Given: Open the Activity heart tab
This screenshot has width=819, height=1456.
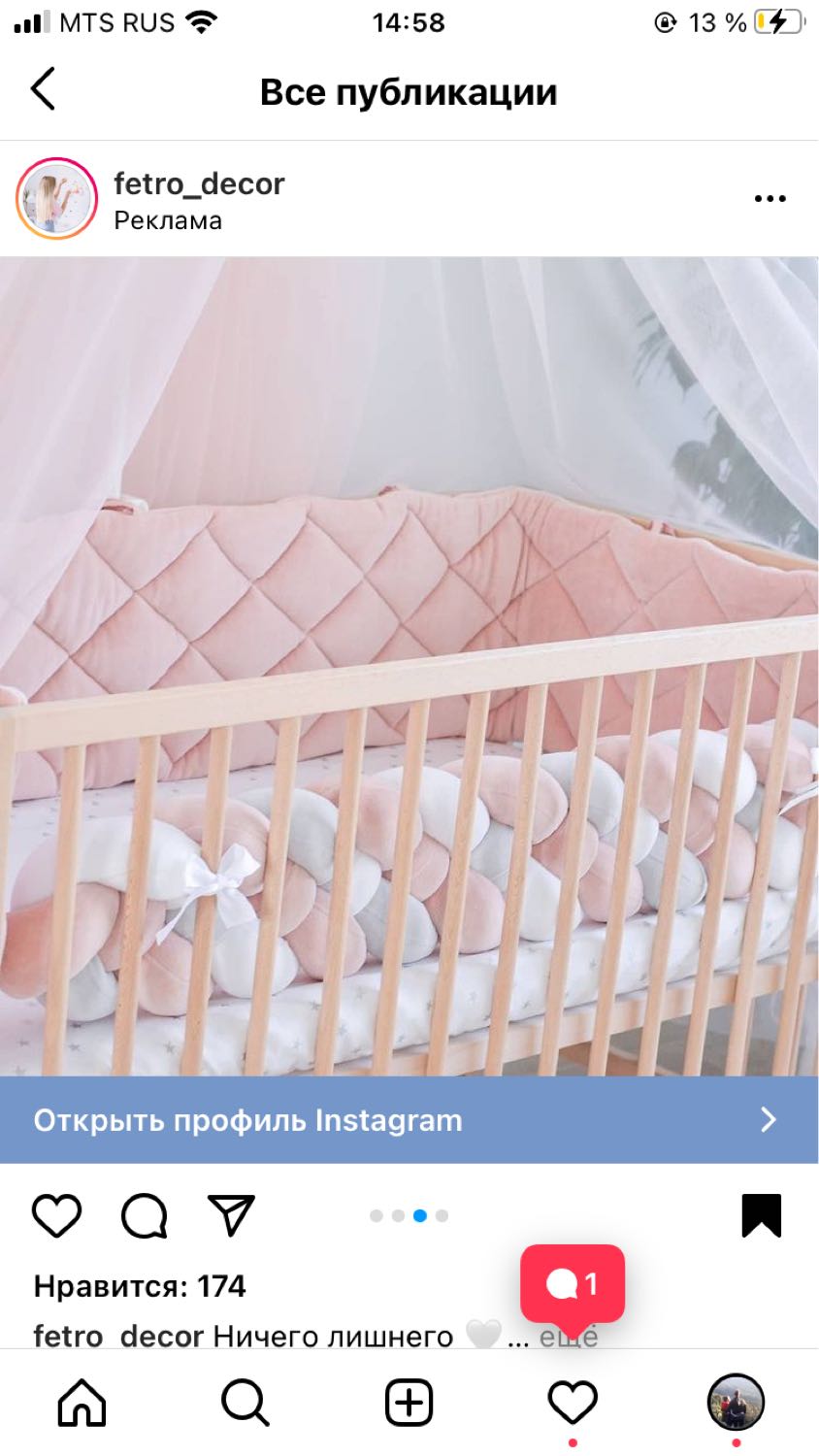Looking at the screenshot, I should click(x=573, y=1403).
